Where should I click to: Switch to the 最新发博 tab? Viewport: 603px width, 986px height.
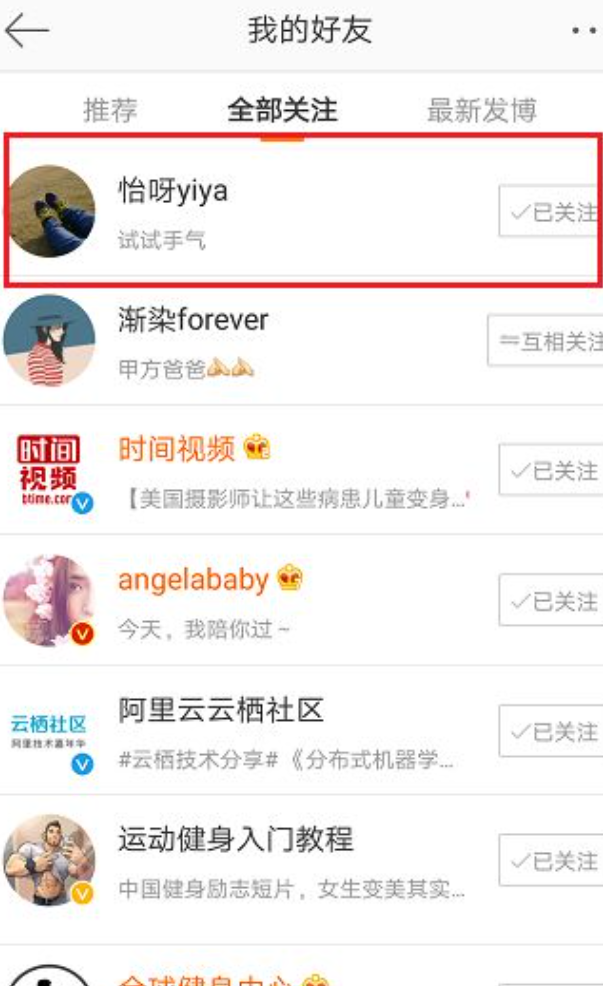coord(481,110)
